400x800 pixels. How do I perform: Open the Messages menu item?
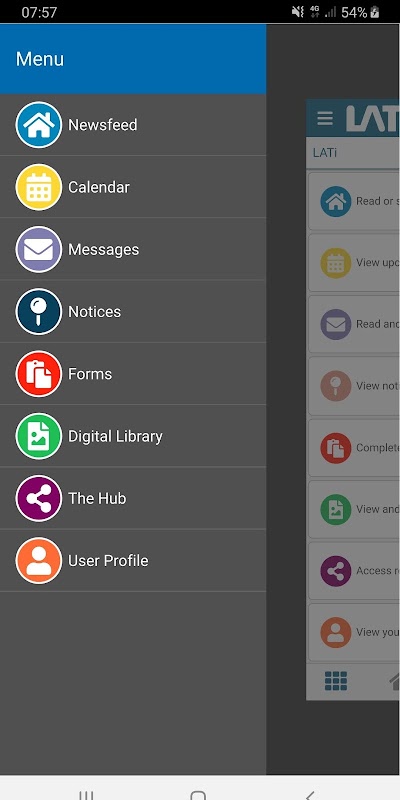point(133,249)
